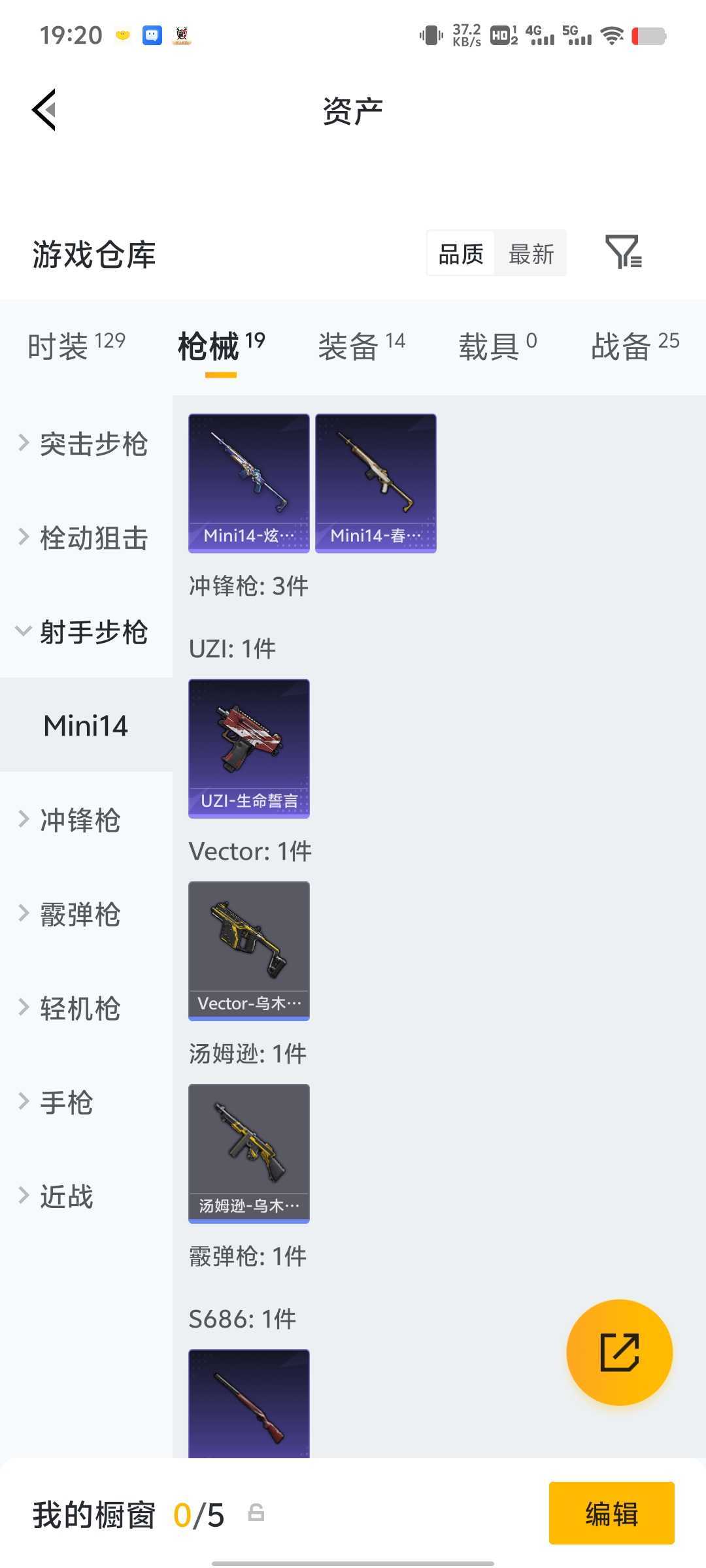Switch to the 战备 tab
This screenshot has height=1568, width=706.
pos(635,345)
